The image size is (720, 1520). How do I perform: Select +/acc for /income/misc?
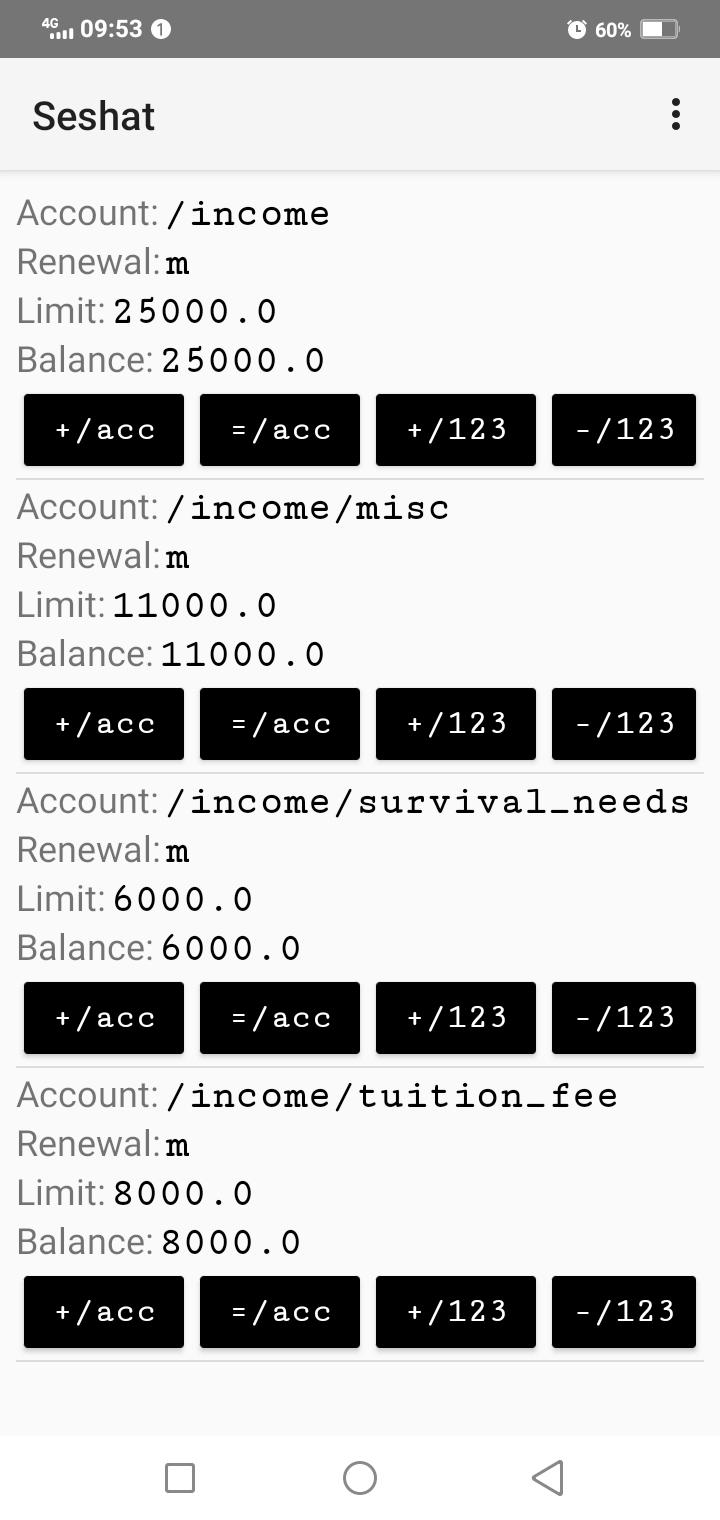pos(104,724)
